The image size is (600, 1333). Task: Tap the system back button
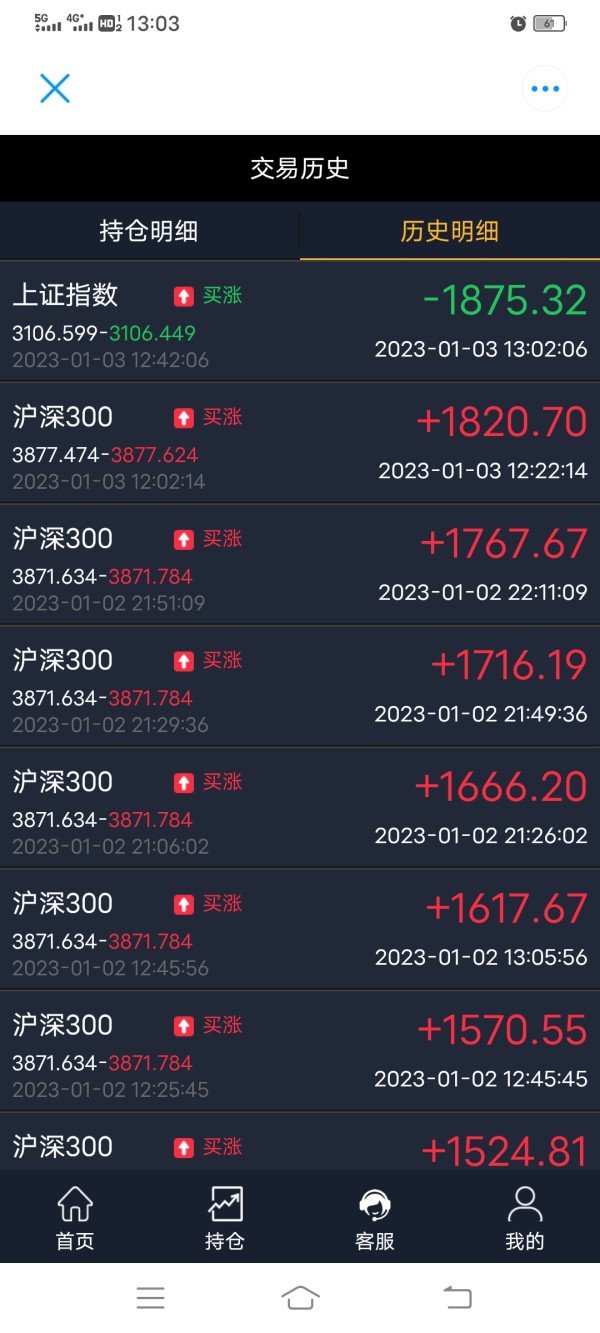[457, 1298]
